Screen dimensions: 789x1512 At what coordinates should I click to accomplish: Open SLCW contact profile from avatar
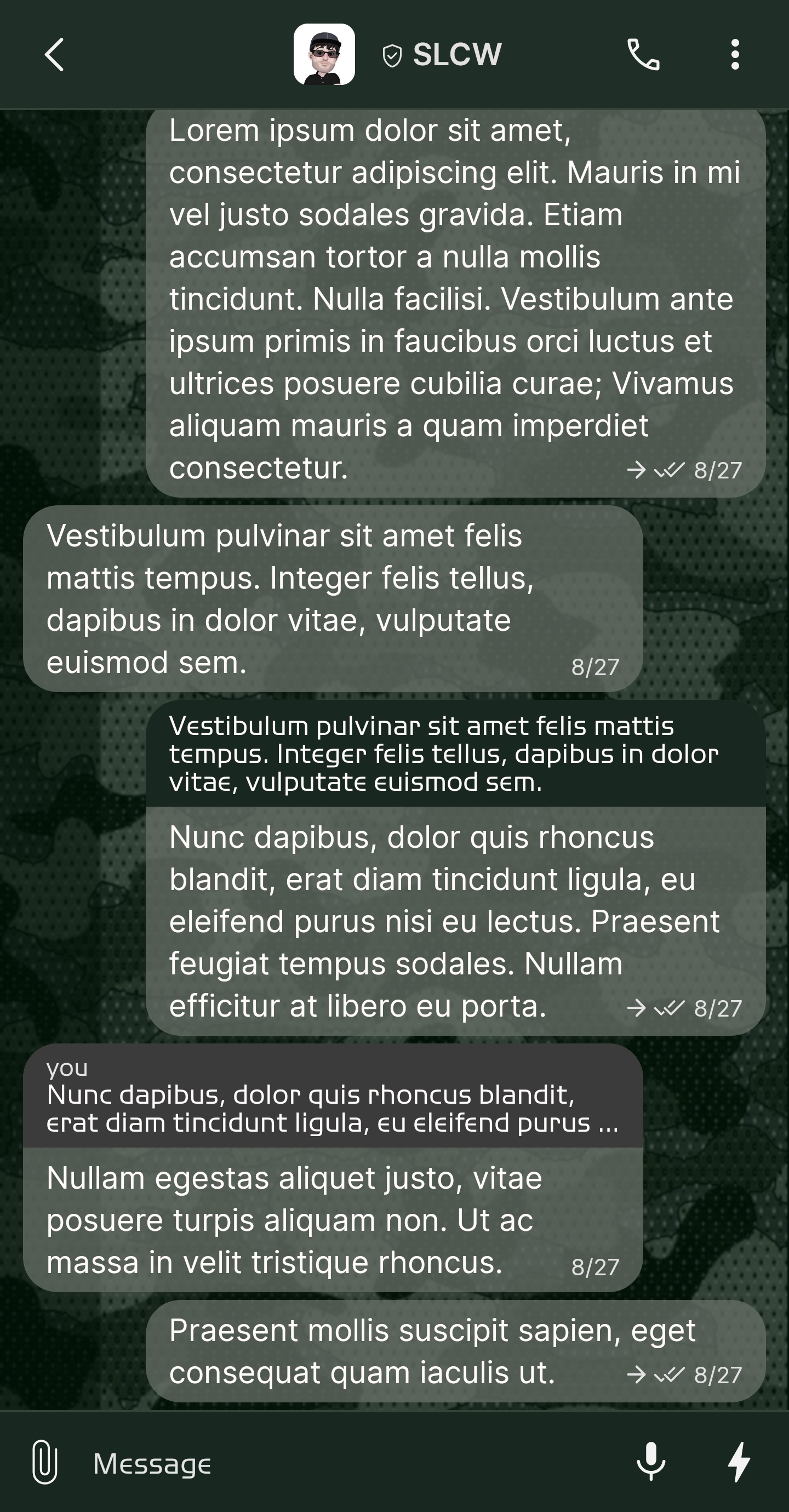tap(324, 55)
